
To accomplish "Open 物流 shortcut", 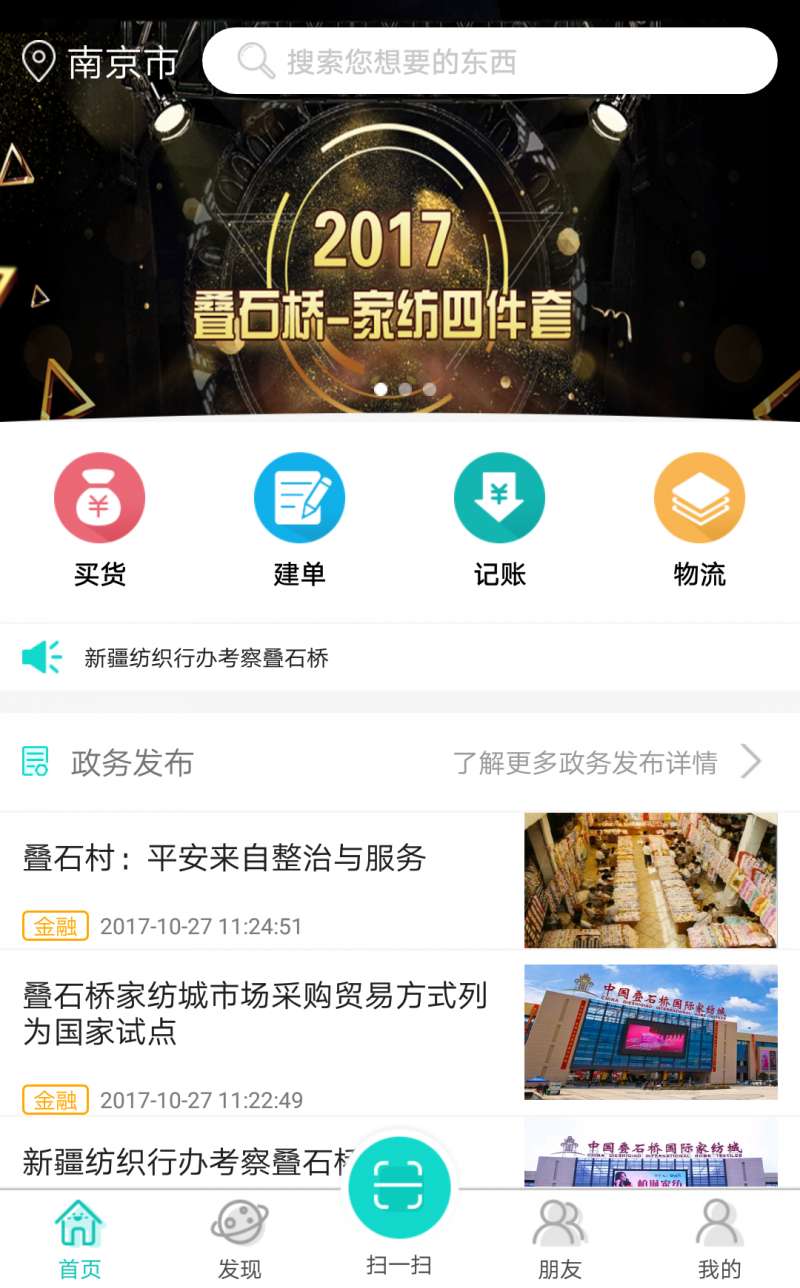I will pos(699,520).
